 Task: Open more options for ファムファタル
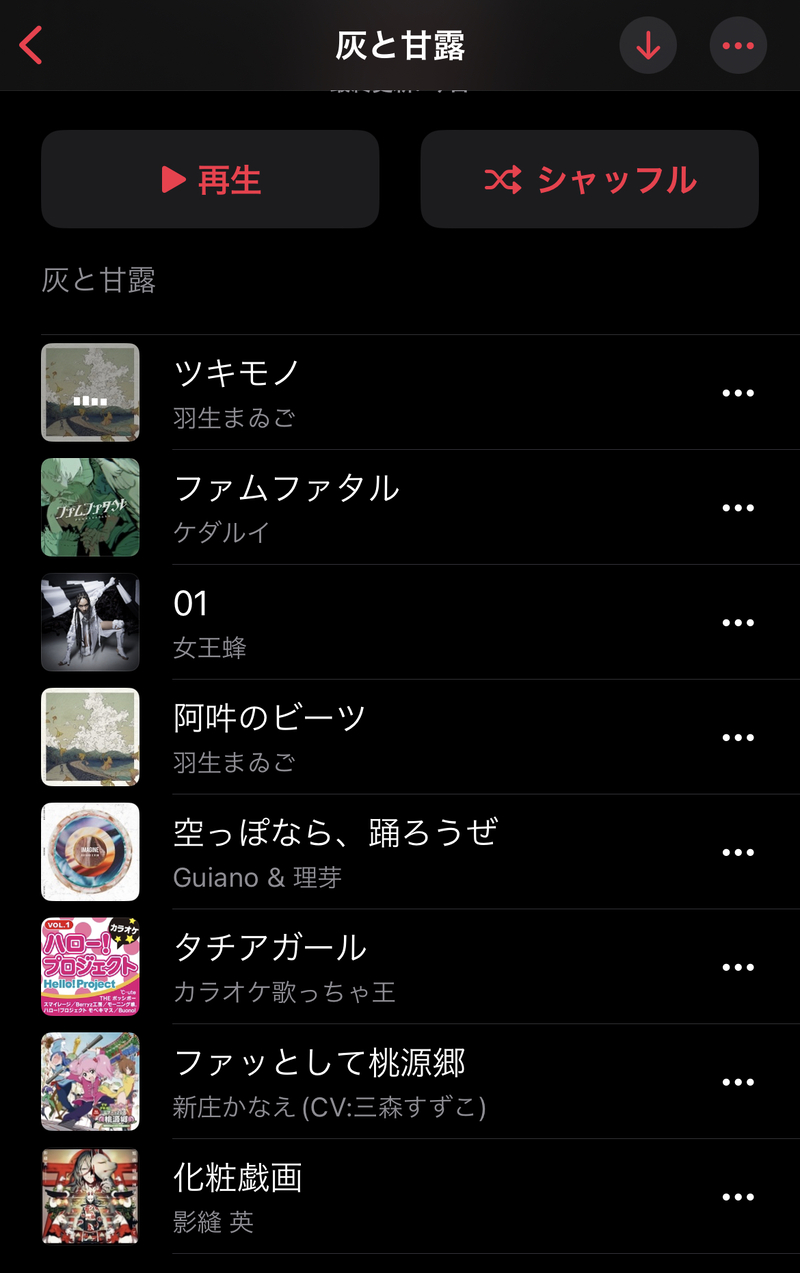738,508
